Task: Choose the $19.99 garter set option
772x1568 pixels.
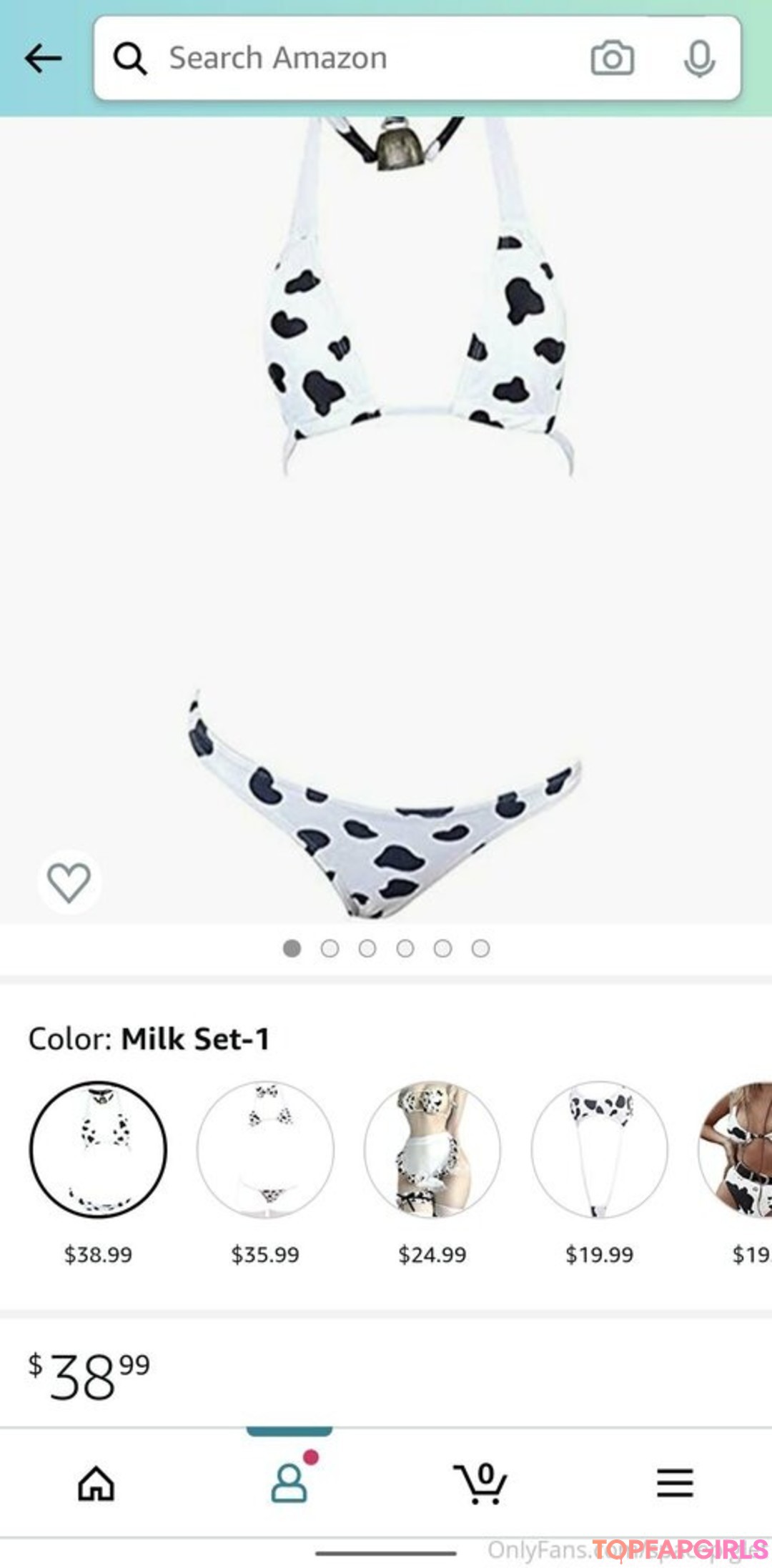Action: (599, 1150)
